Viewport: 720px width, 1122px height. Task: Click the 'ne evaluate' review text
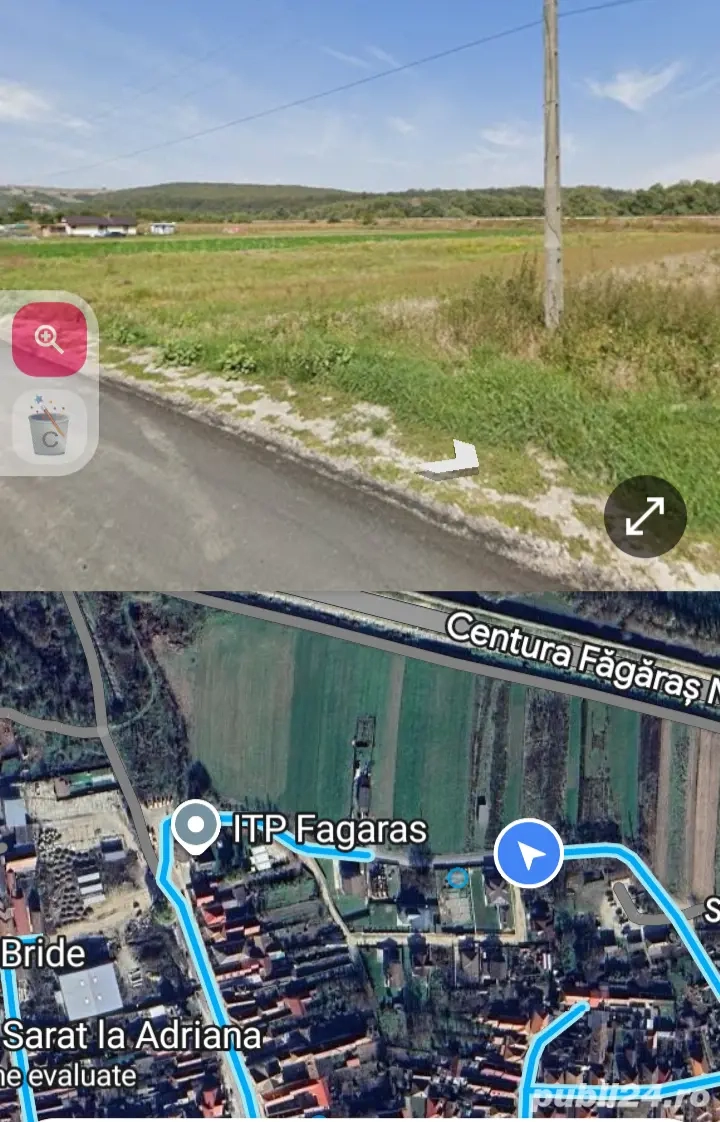coord(68,1076)
